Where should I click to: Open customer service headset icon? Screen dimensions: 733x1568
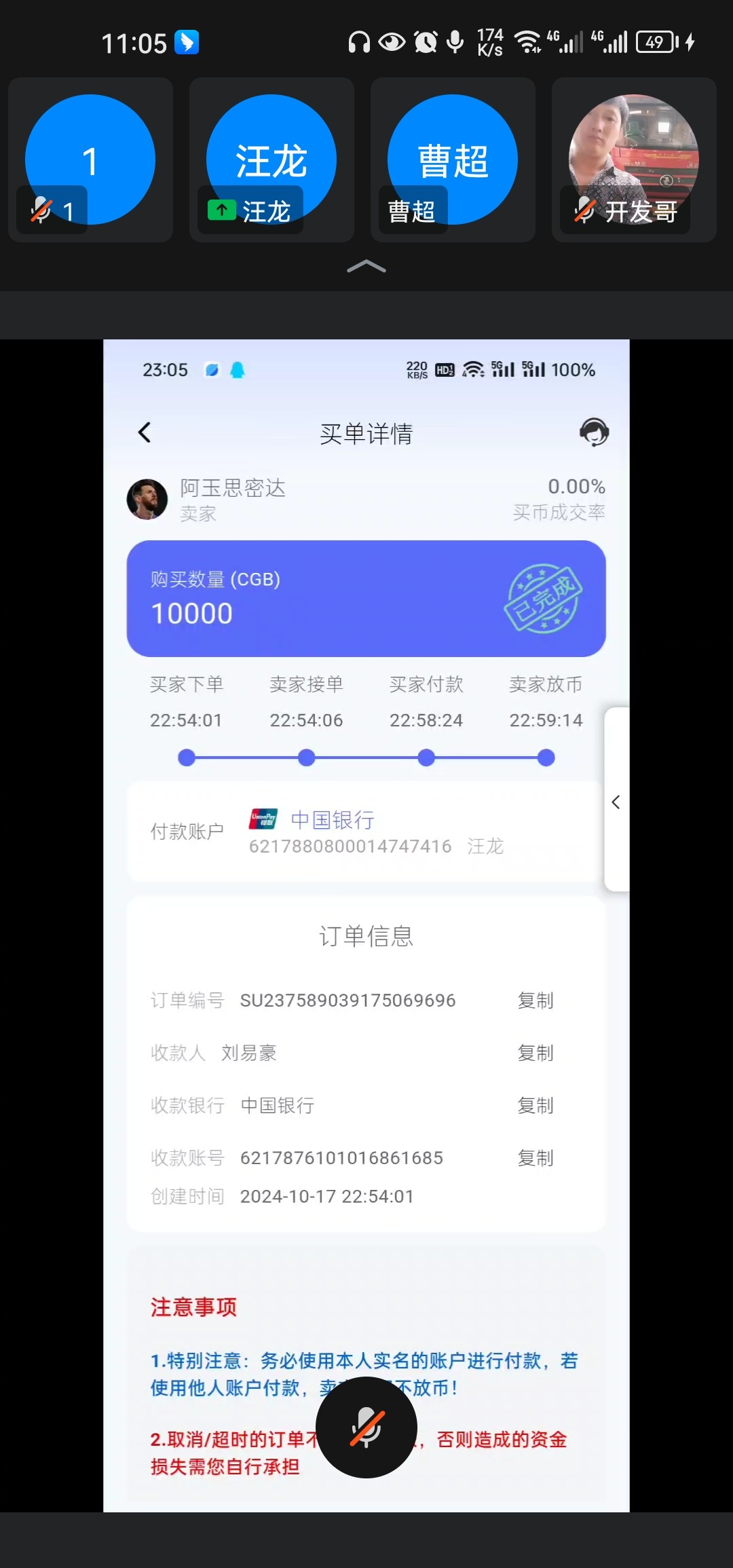[594, 432]
